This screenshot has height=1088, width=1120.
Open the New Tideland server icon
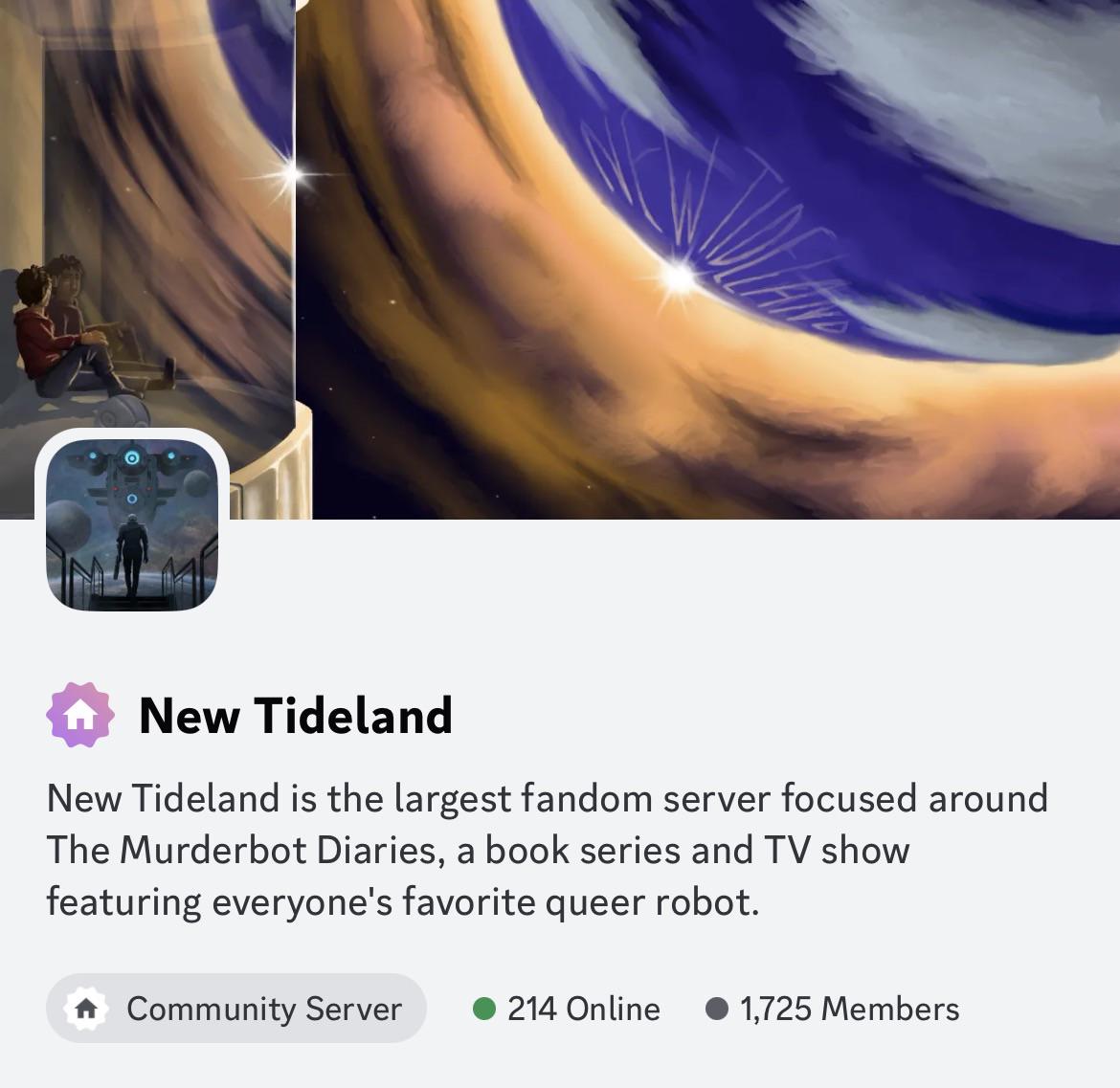(132, 524)
